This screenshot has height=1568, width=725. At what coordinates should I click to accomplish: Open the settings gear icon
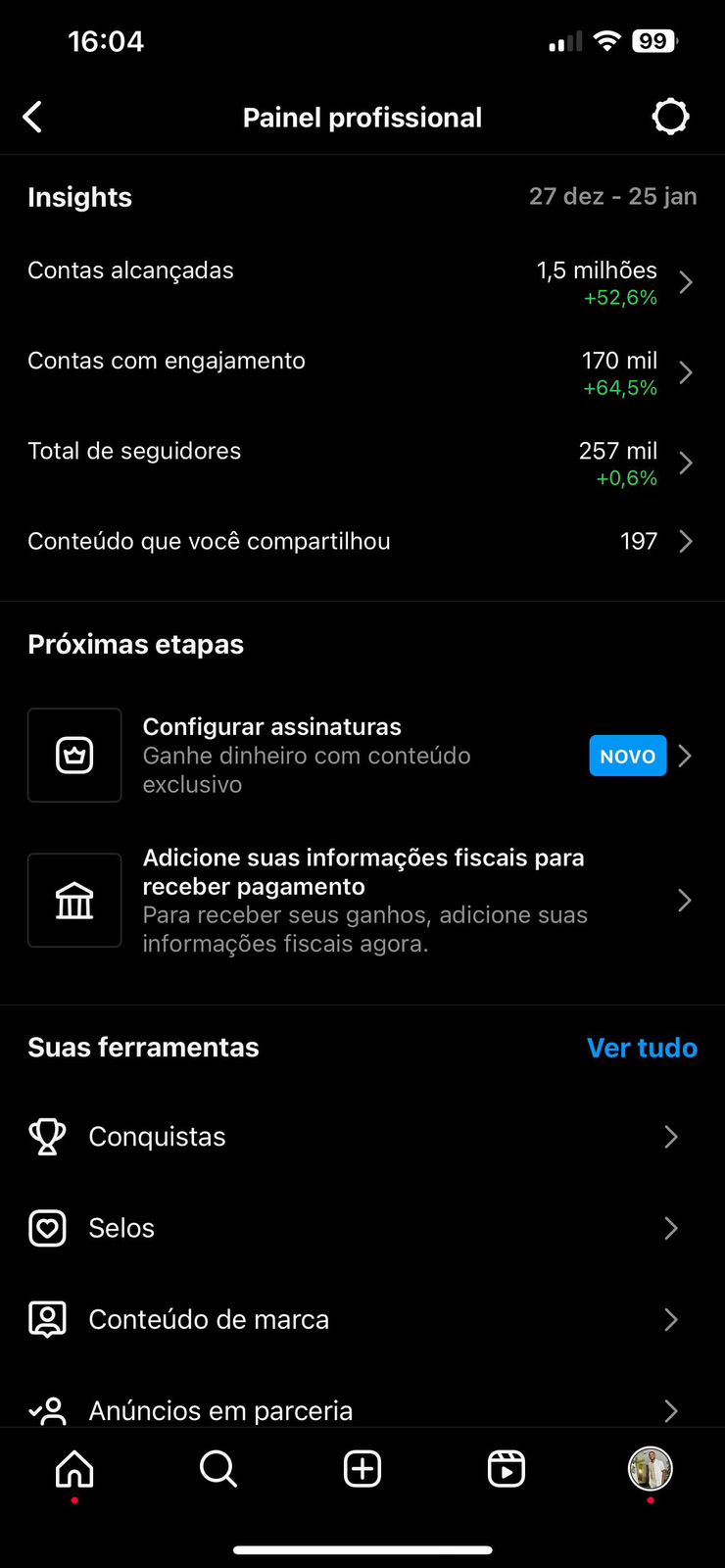670,117
